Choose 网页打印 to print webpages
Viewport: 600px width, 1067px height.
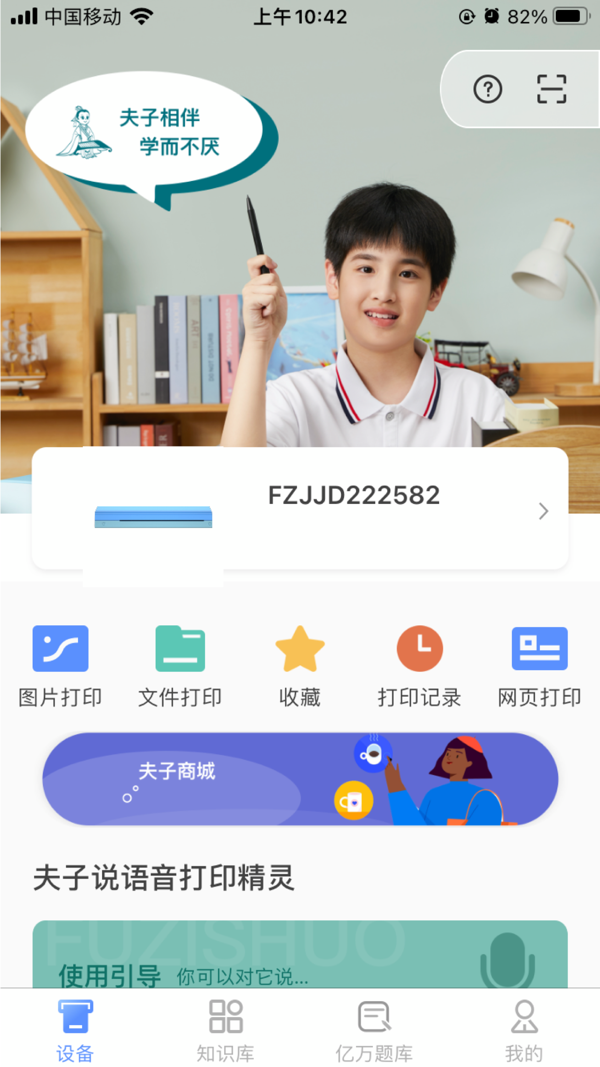(539, 665)
